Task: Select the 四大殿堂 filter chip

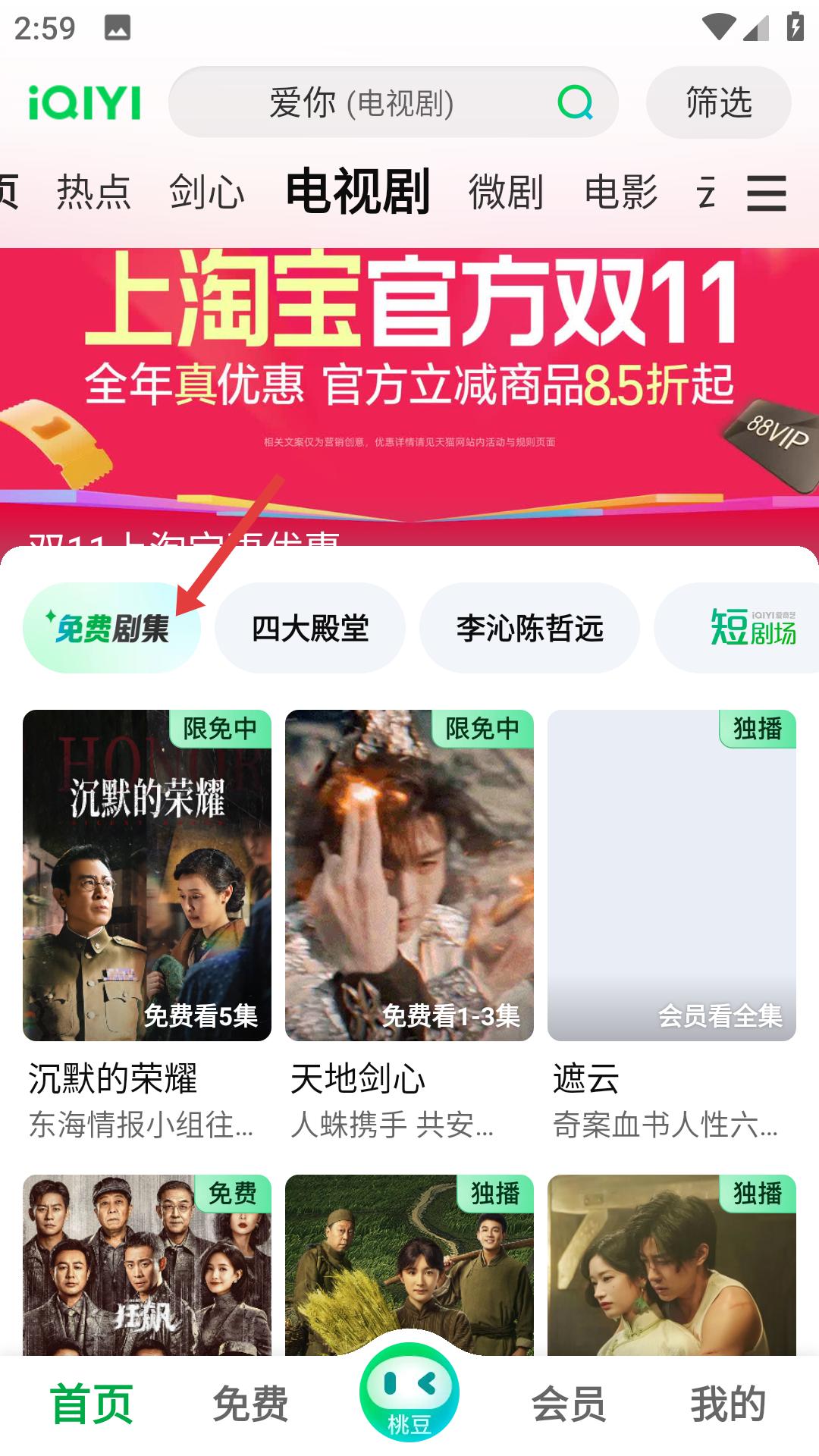Action: point(310,627)
